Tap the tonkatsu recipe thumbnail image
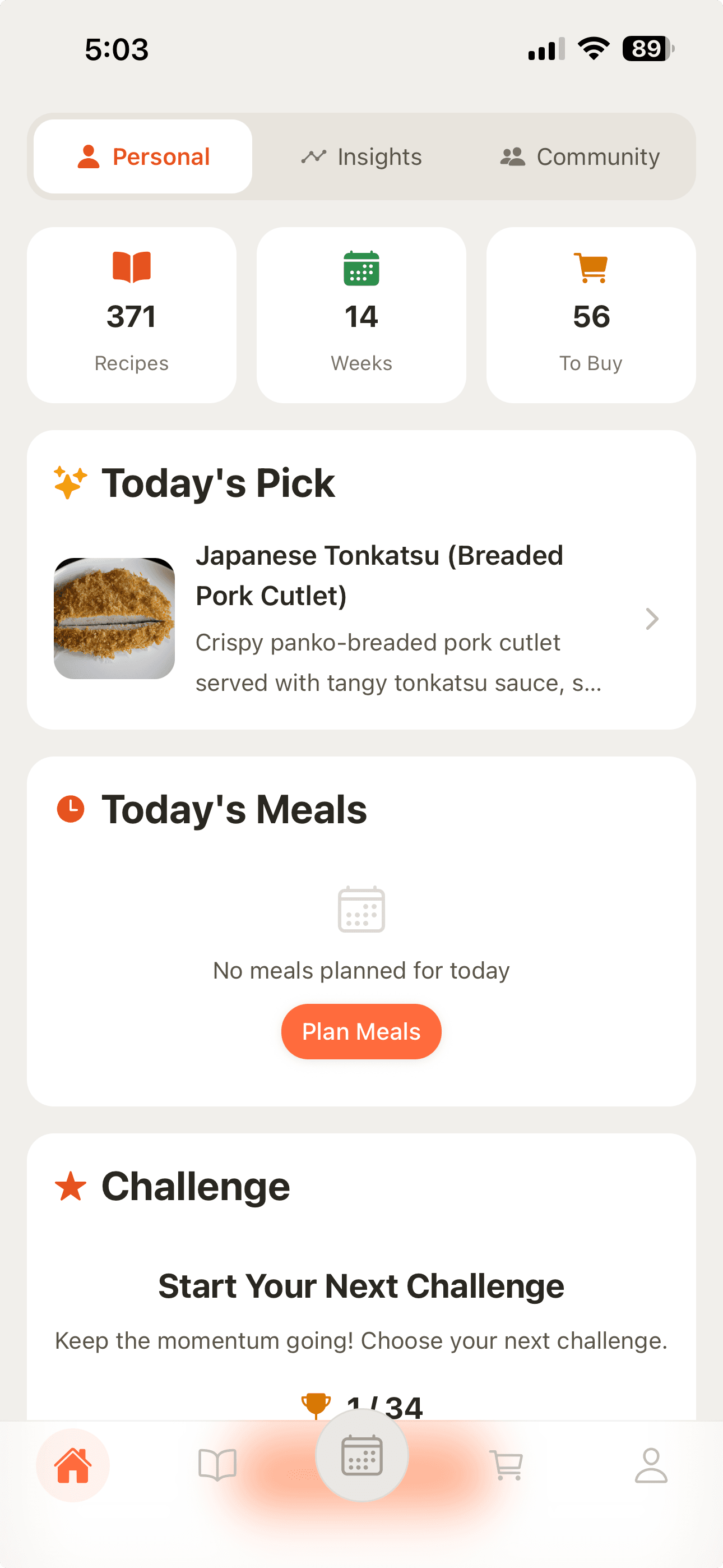 114,619
